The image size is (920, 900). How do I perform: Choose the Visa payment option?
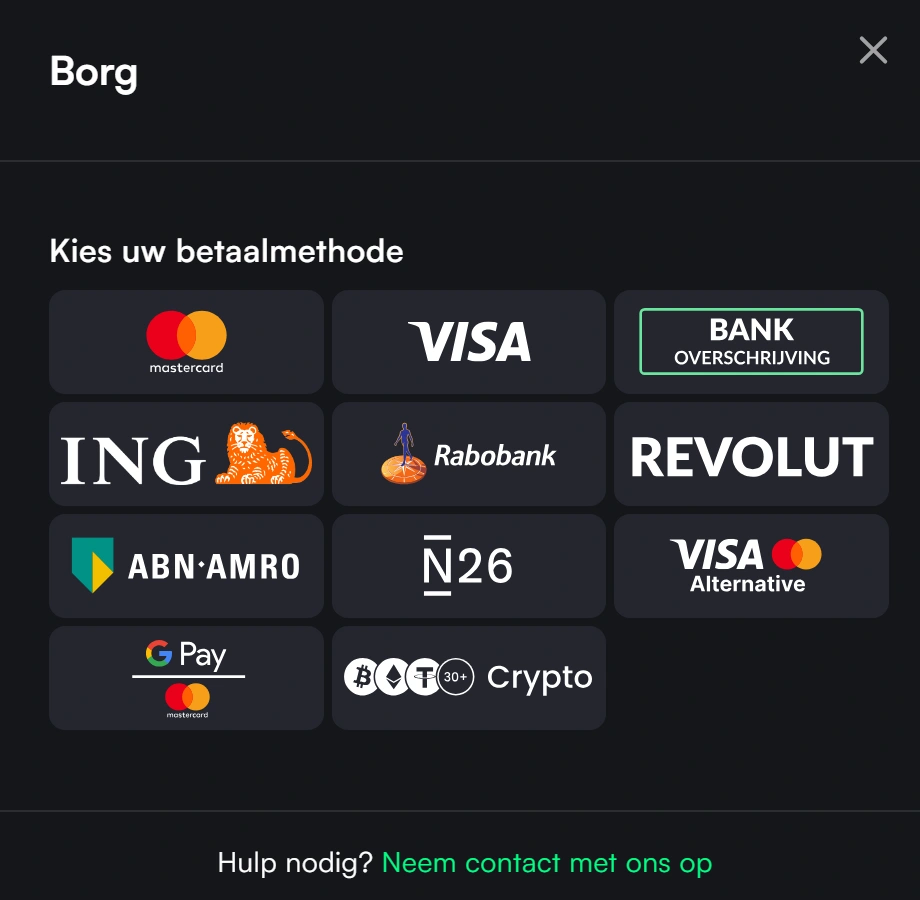(469, 342)
